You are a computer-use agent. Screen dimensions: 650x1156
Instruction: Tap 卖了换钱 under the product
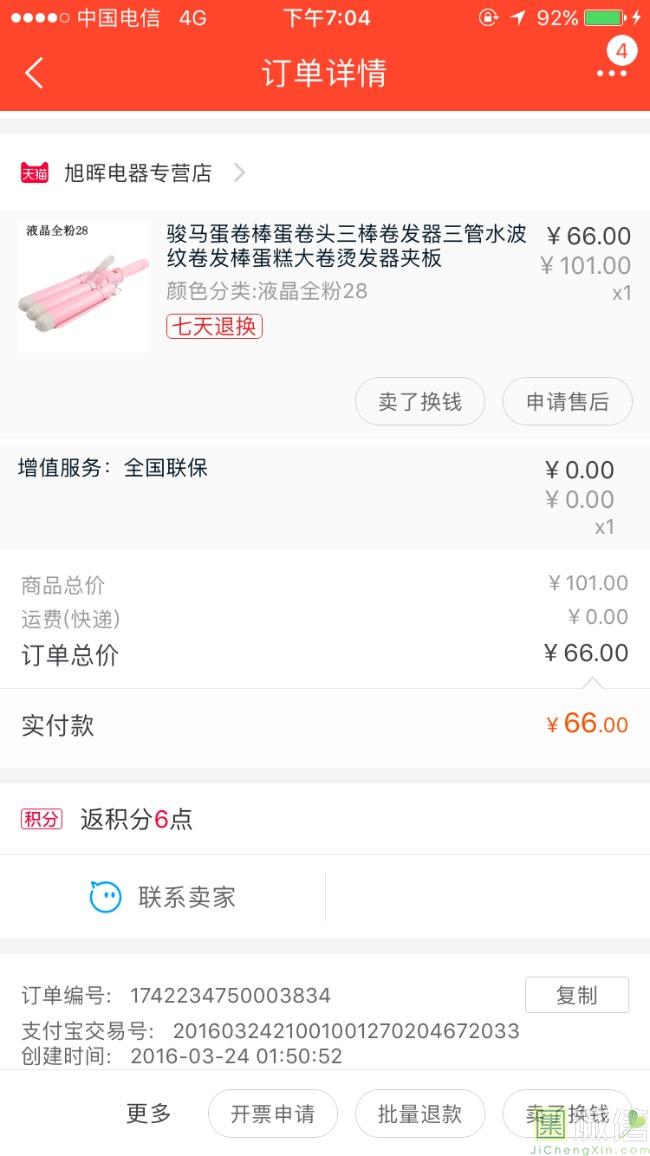click(x=420, y=402)
